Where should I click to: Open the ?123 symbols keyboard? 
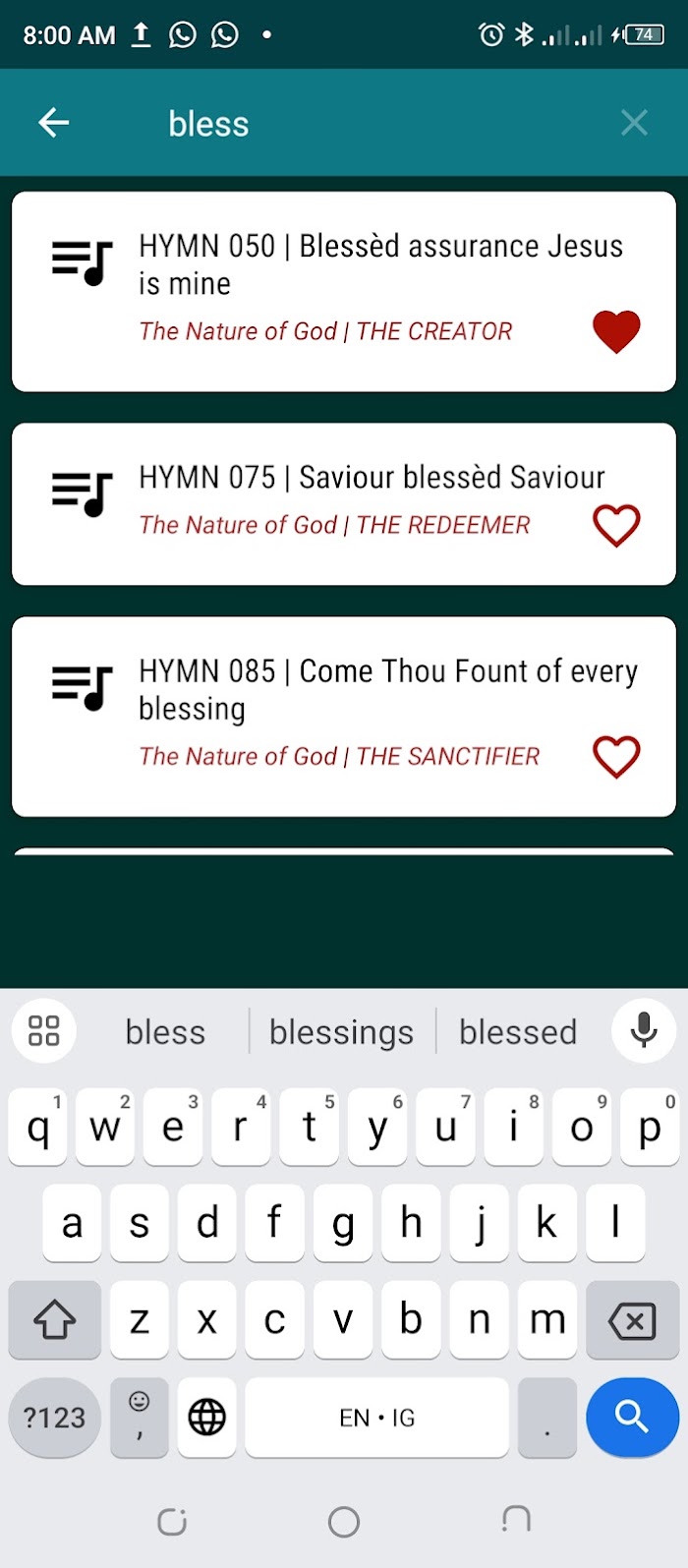(x=55, y=1417)
